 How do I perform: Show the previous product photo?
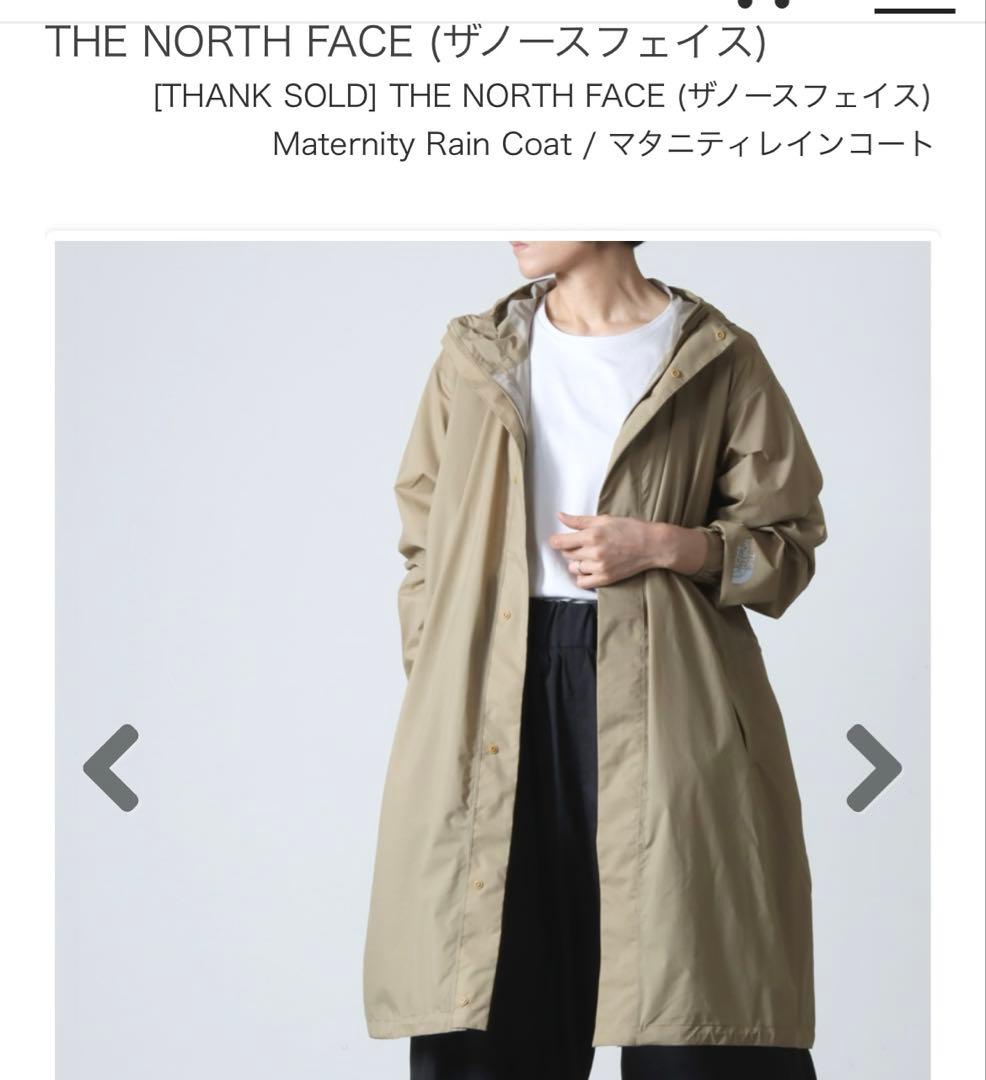click(111, 768)
